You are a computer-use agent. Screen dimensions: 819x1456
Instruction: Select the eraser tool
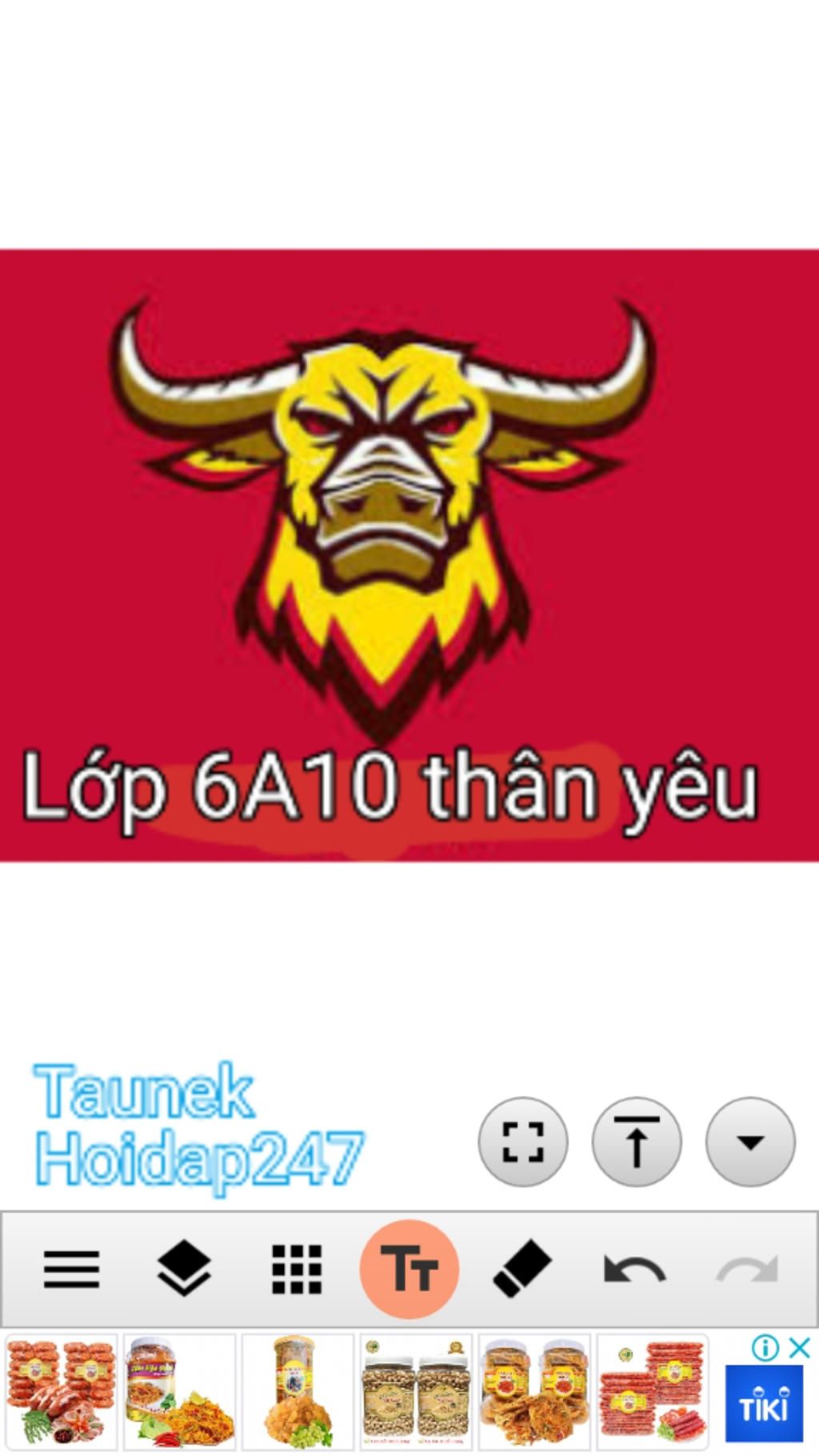(521, 1270)
